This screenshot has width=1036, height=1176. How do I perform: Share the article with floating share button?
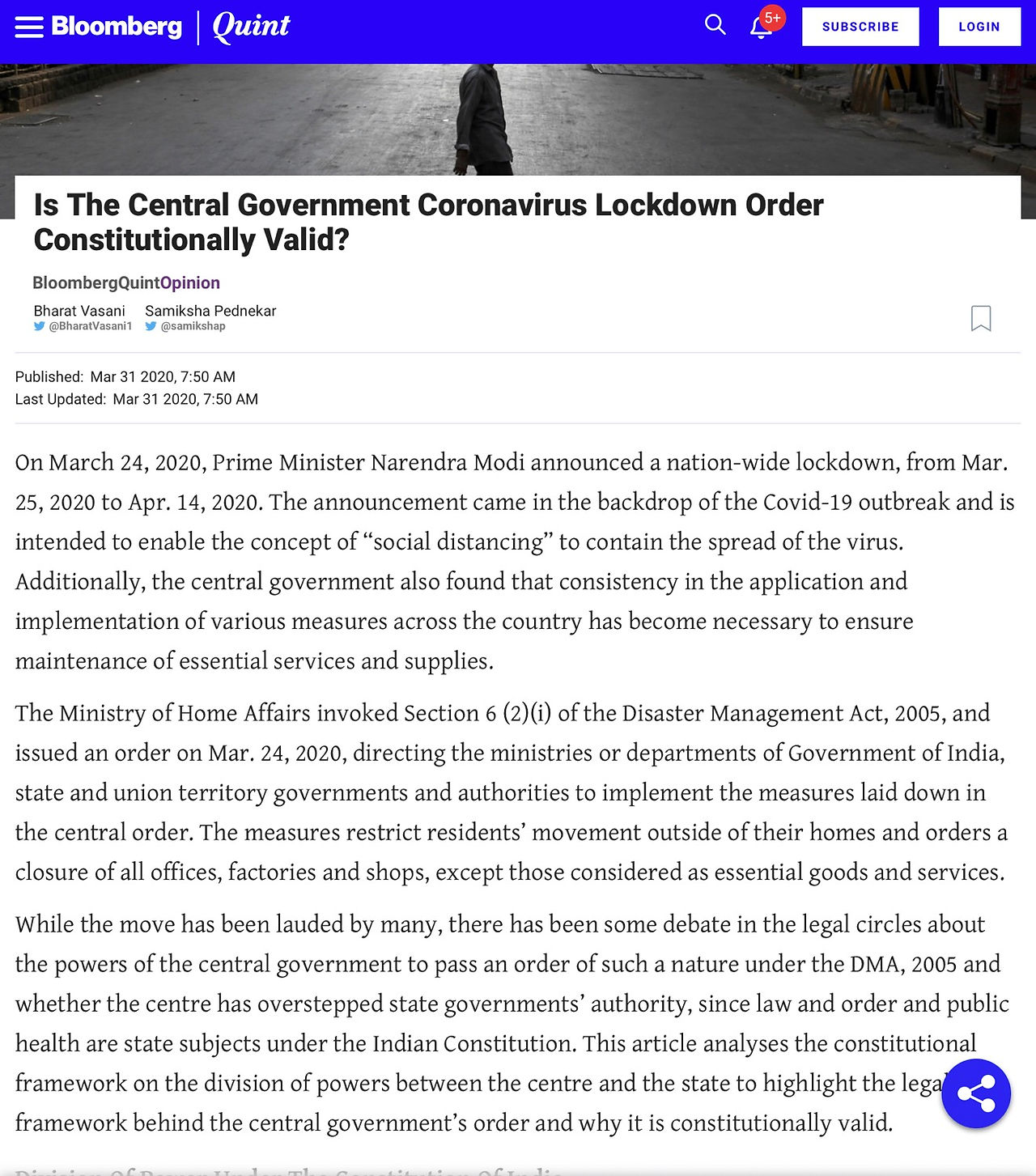tap(976, 1093)
